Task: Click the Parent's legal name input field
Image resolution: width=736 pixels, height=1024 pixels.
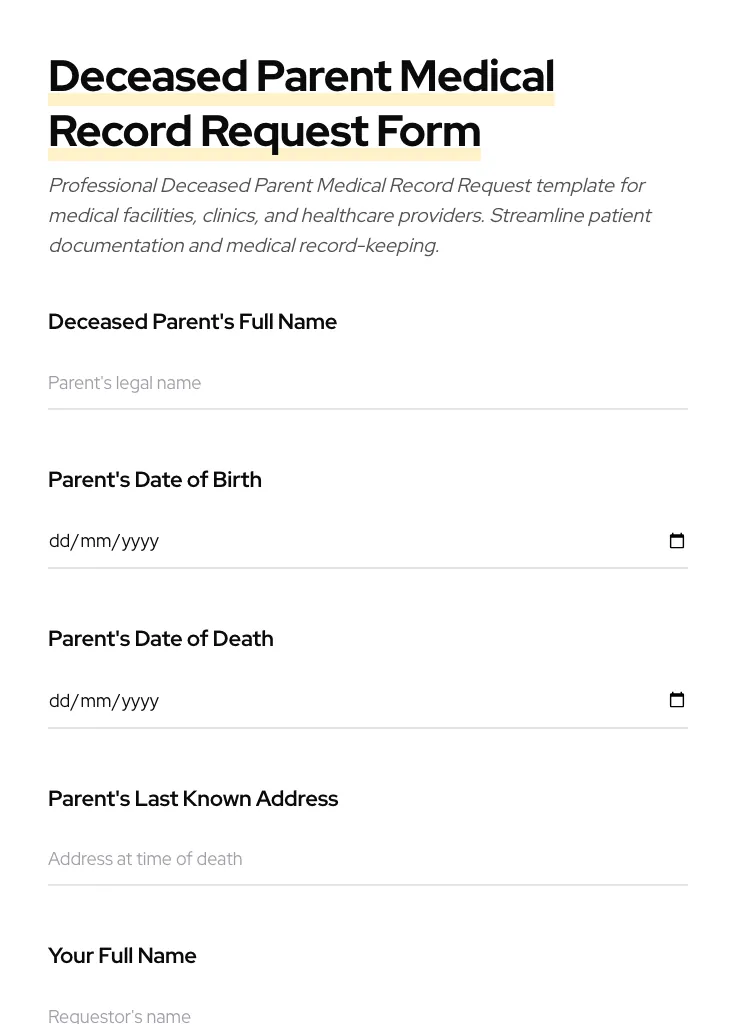Action: 300,383
